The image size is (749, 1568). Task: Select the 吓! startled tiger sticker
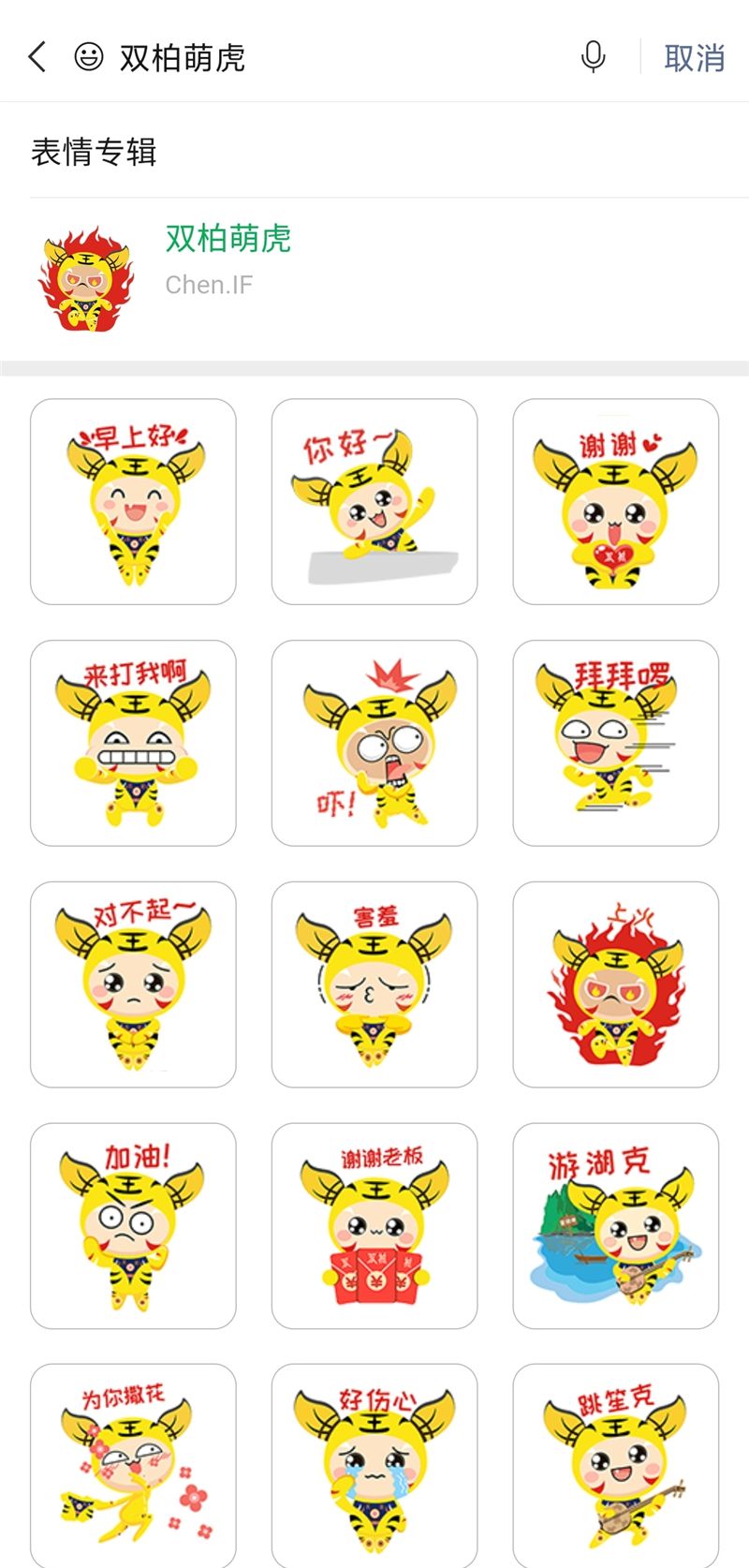(374, 743)
